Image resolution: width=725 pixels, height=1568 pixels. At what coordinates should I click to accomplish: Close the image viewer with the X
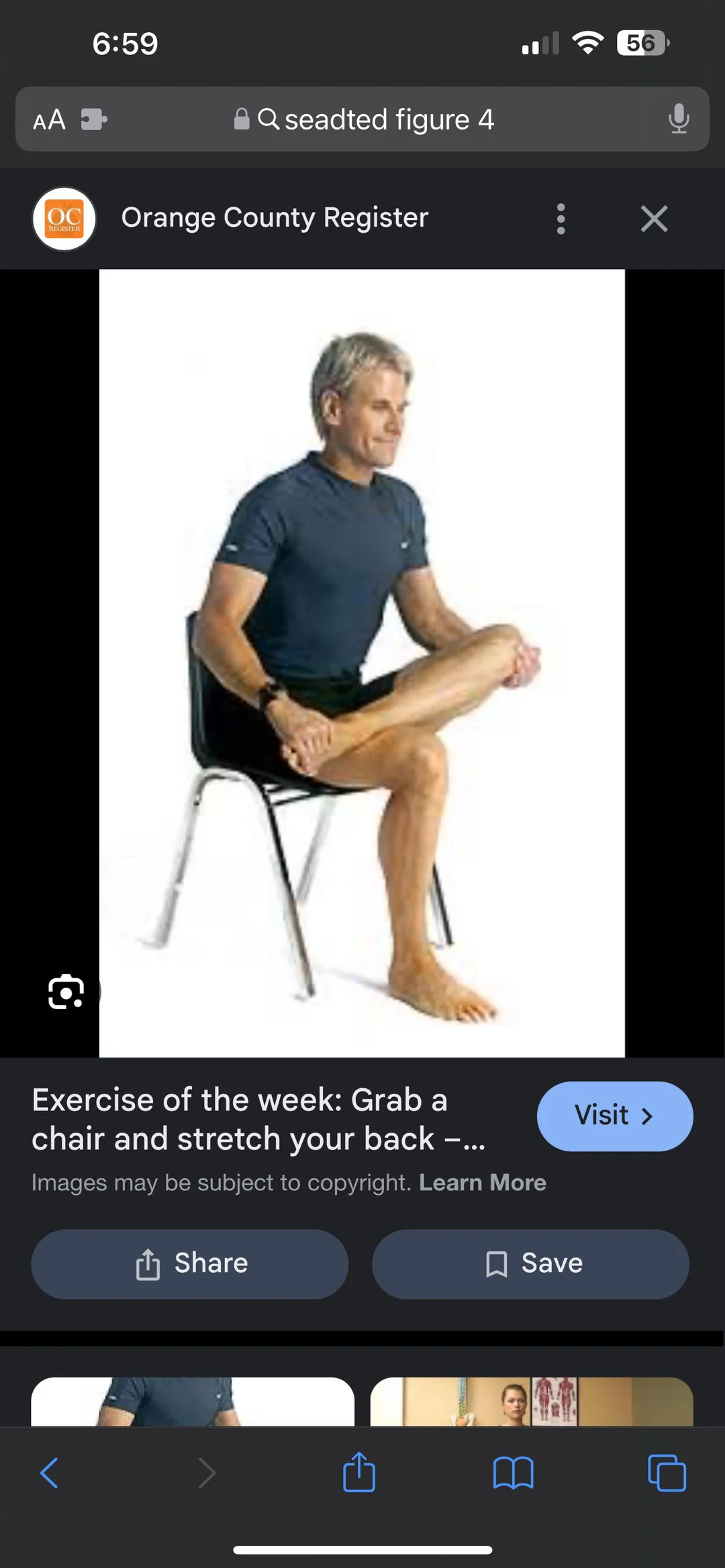click(654, 219)
